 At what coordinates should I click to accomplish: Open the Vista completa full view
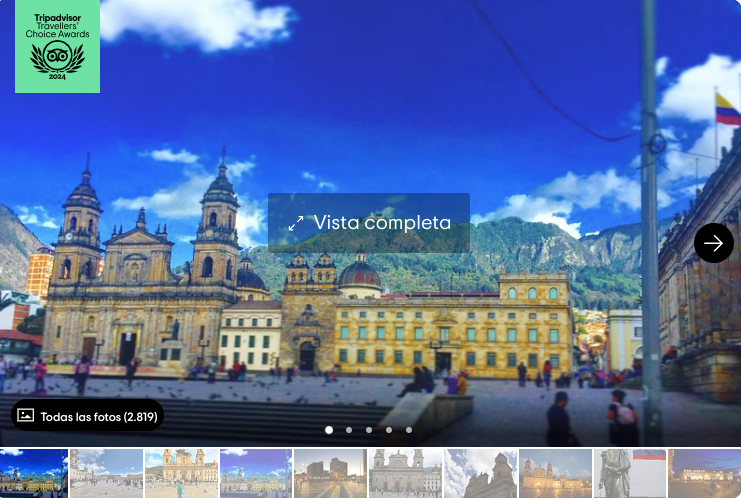[368, 223]
